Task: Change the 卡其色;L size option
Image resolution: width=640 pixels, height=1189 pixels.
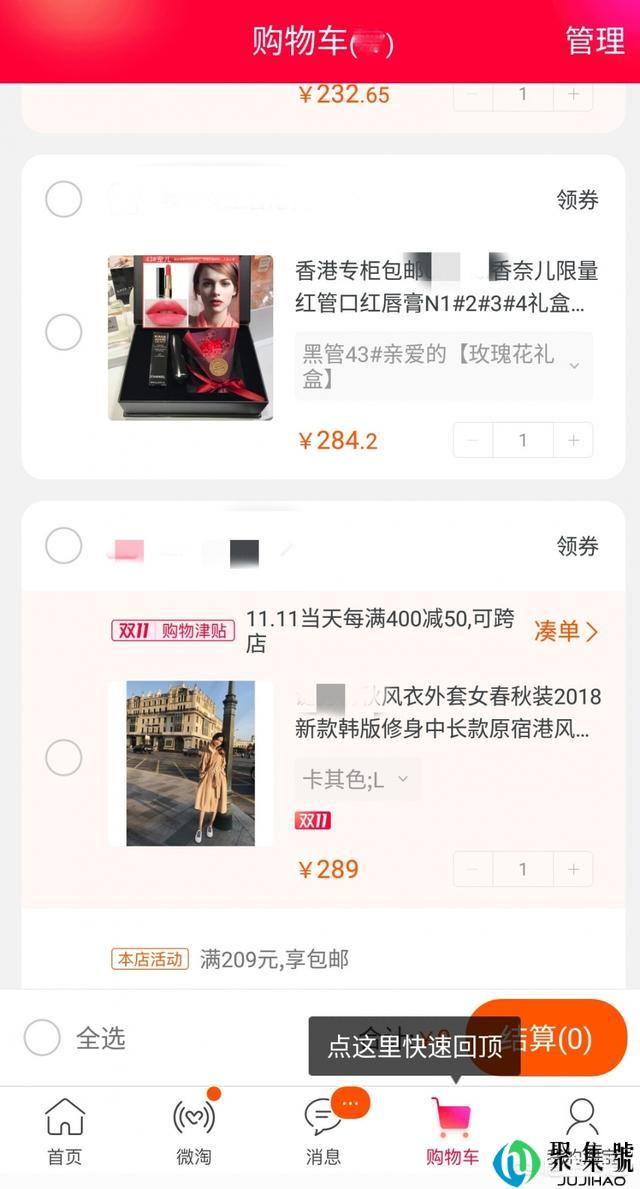Action: (357, 779)
